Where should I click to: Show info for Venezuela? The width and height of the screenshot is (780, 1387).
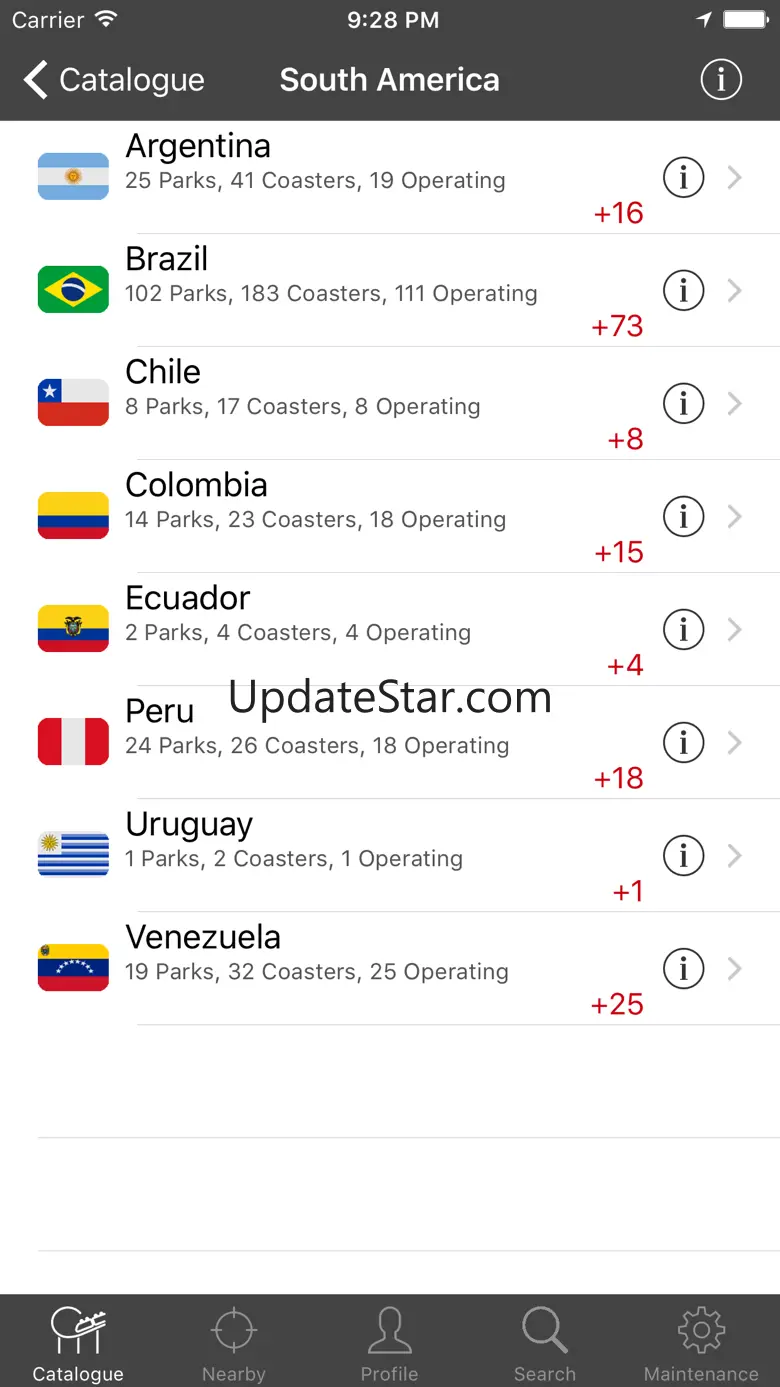tap(684, 969)
